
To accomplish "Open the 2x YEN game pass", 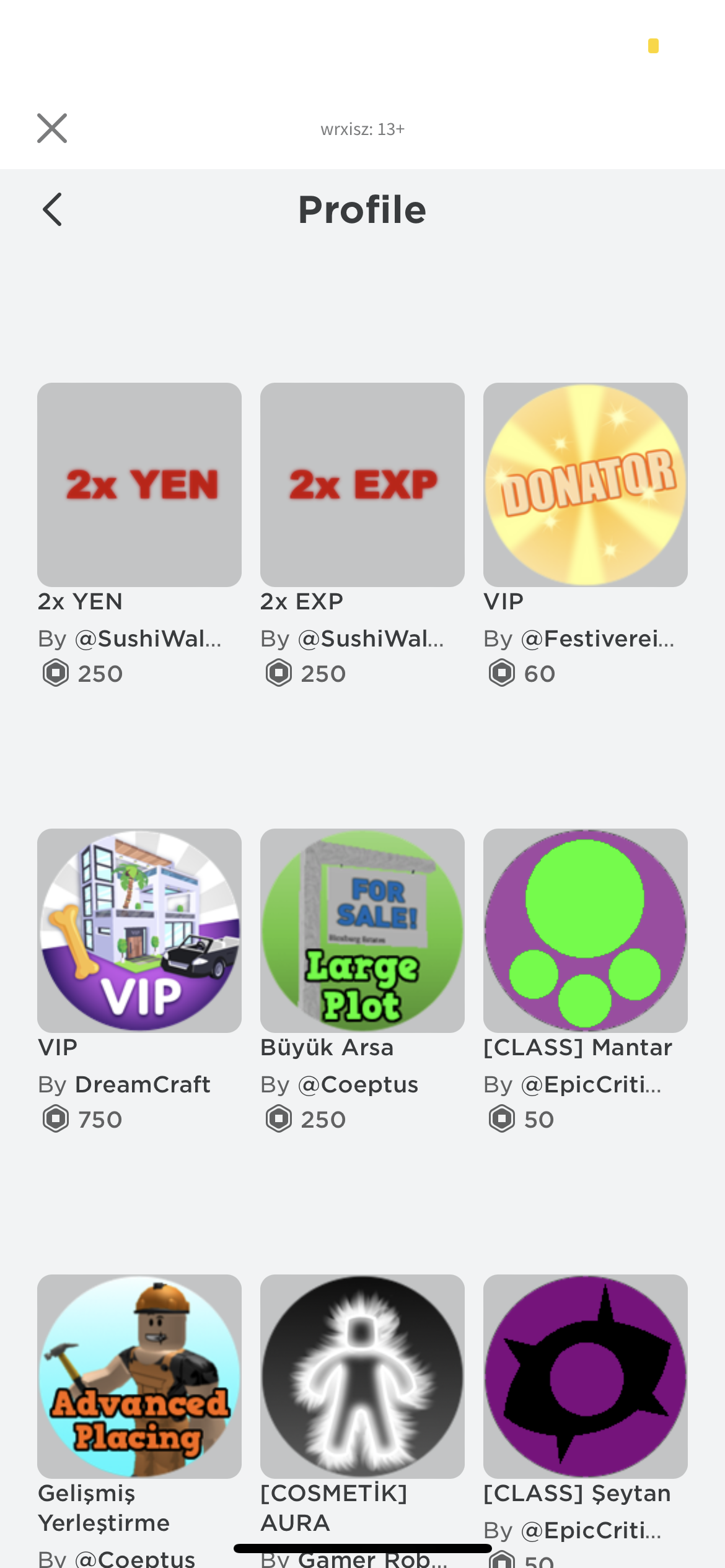I will coord(139,485).
